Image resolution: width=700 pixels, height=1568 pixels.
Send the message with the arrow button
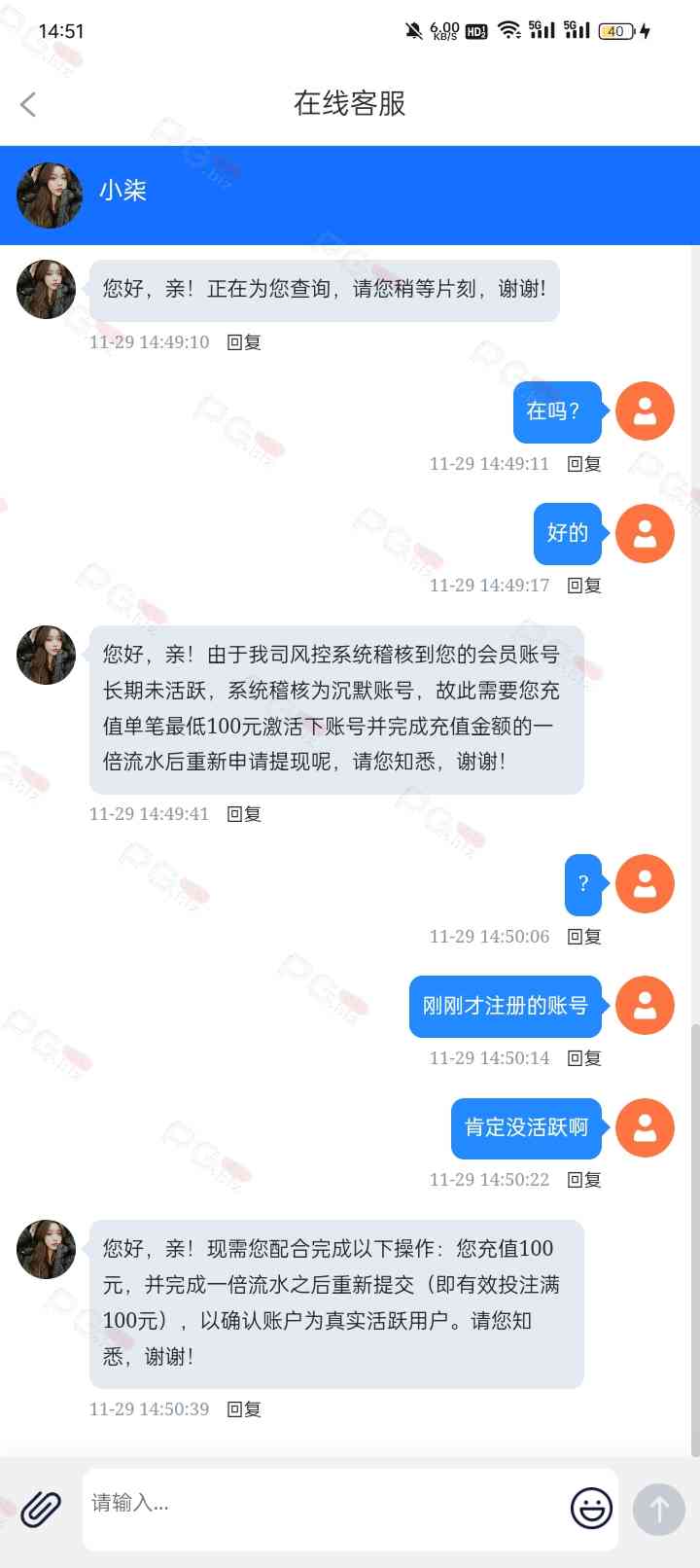tap(659, 1509)
